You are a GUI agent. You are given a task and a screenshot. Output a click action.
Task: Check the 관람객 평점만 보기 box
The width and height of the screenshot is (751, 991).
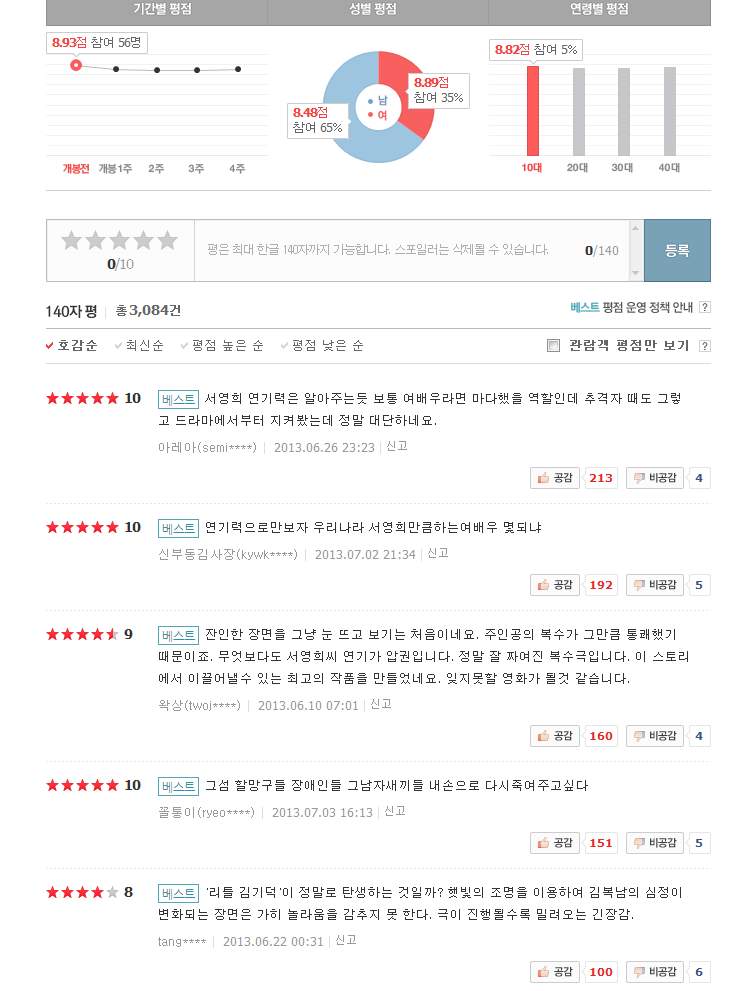553,346
